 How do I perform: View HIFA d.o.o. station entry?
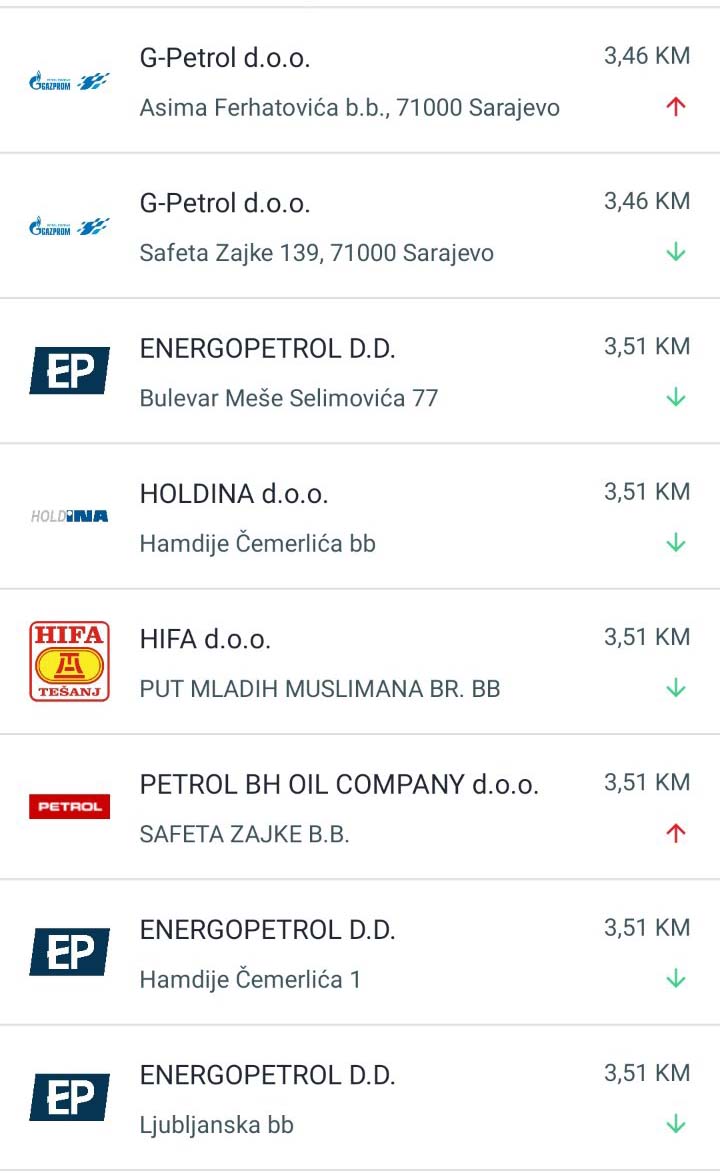point(360,661)
